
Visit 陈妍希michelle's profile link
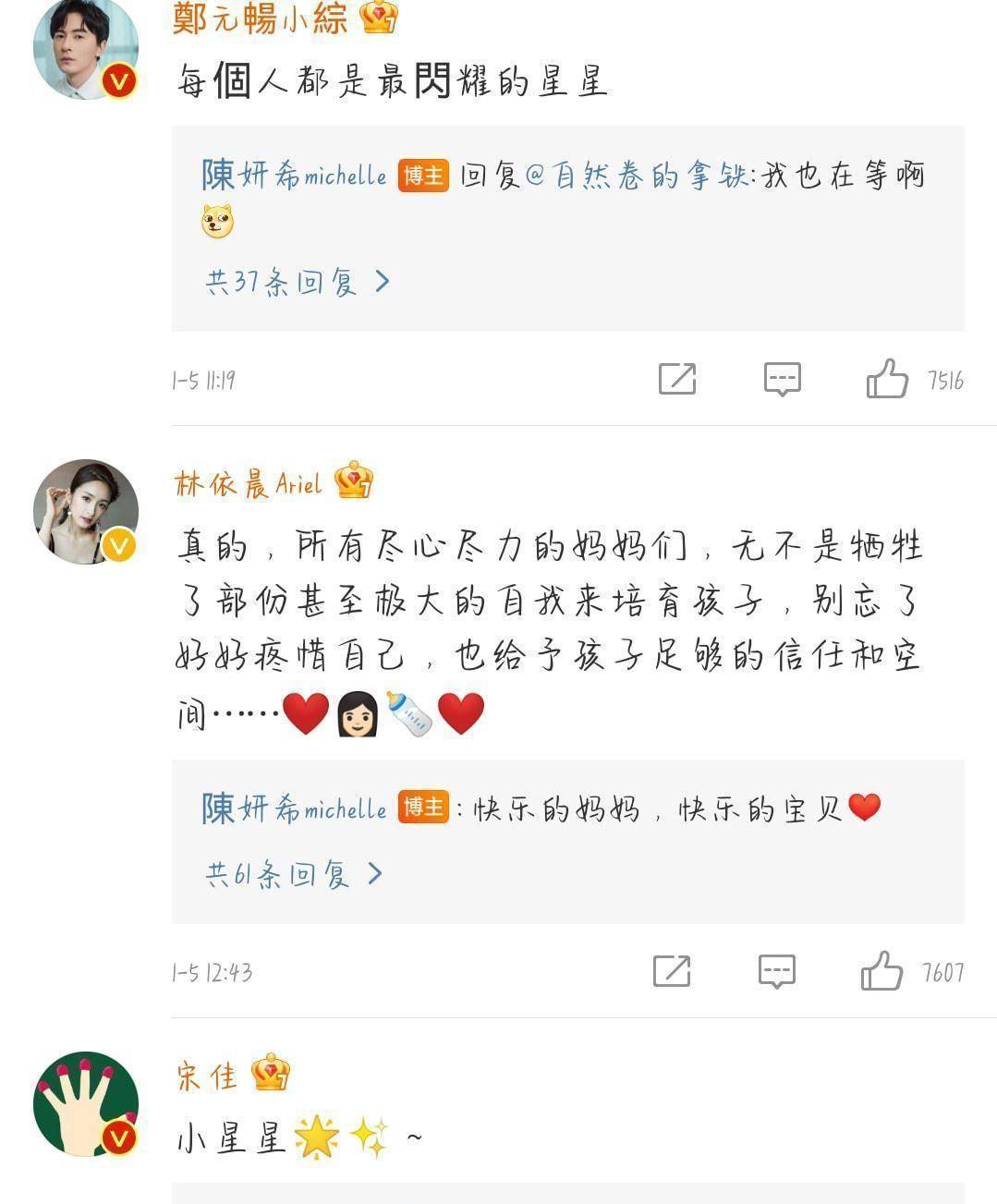coord(292,174)
